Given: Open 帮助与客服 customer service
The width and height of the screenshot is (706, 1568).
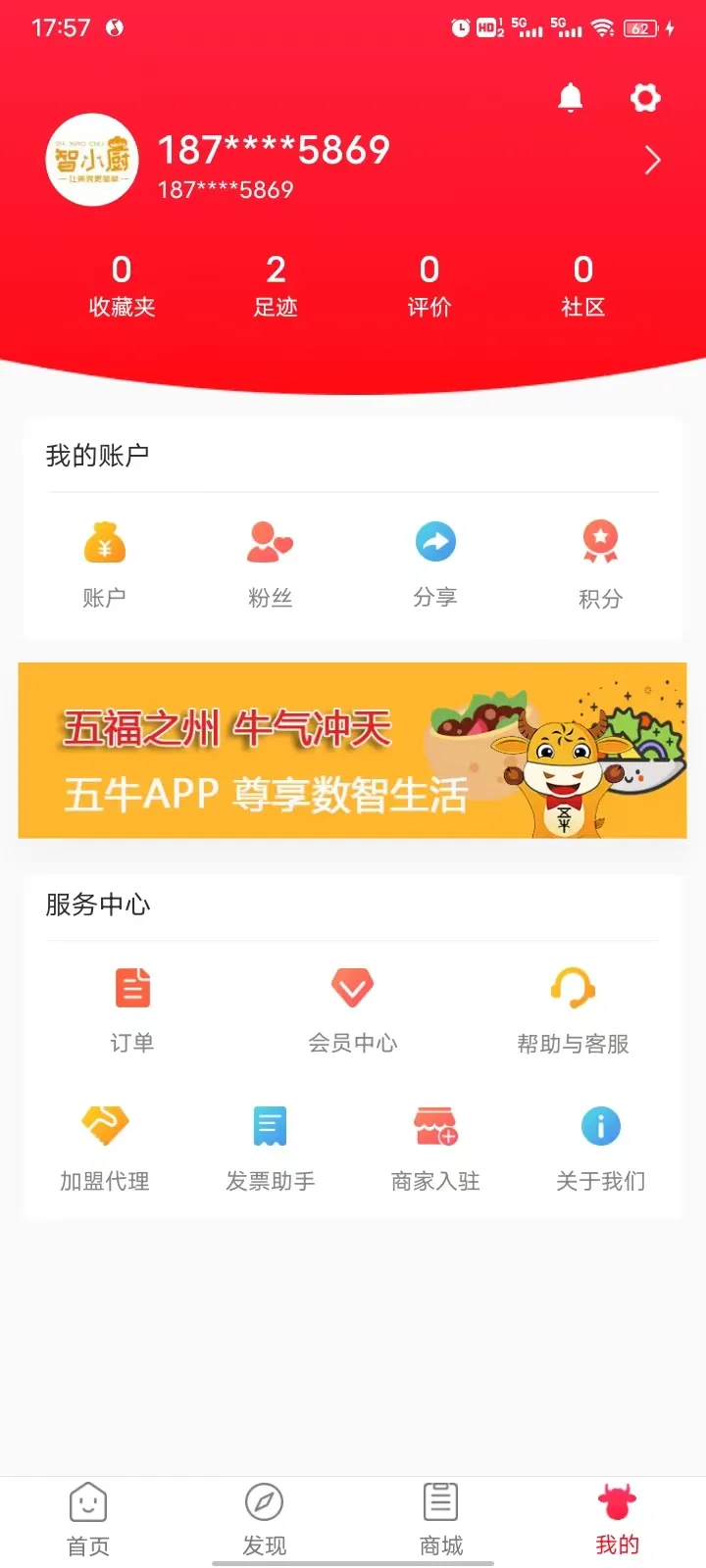Looking at the screenshot, I should click(574, 1009).
